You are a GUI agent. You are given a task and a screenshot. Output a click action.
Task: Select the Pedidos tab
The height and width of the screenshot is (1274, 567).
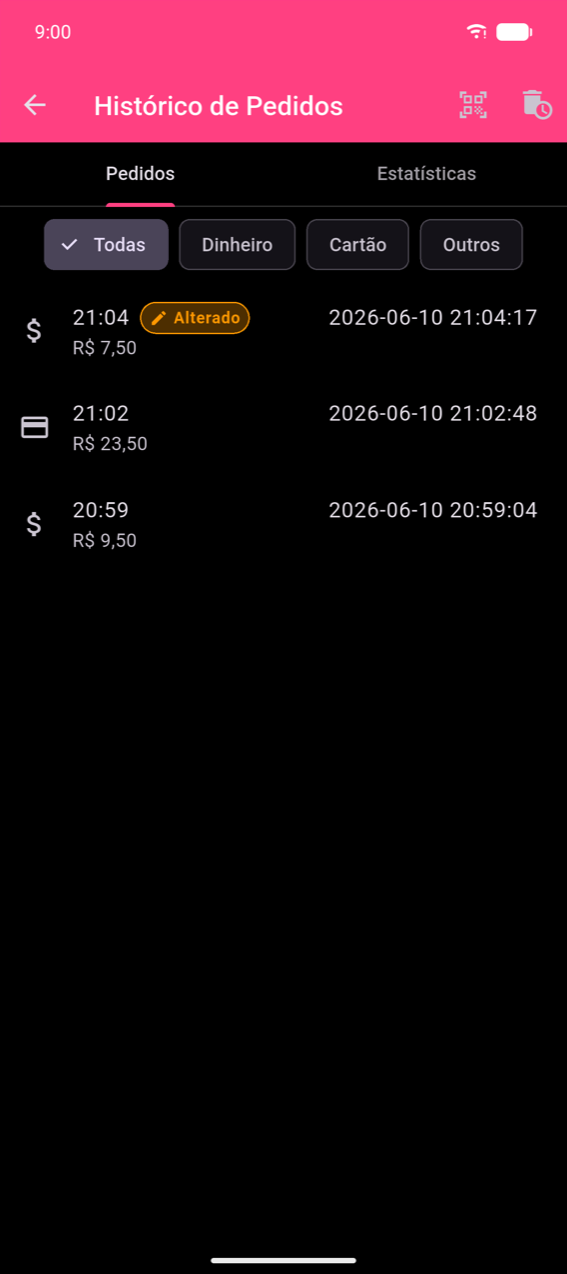point(141,174)
